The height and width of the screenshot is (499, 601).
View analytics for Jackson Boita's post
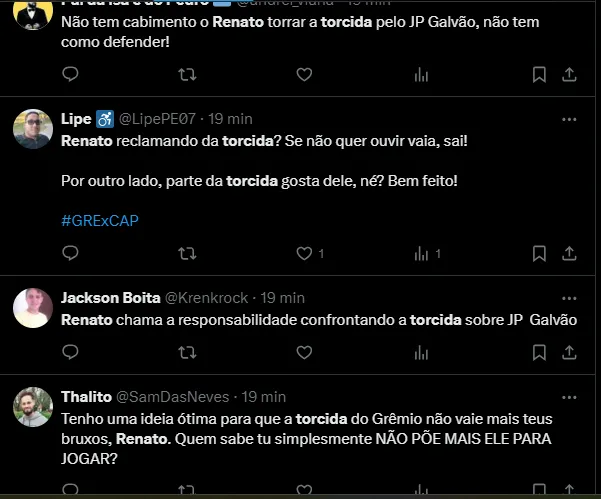pyautogui.click(x=421, y=352)
